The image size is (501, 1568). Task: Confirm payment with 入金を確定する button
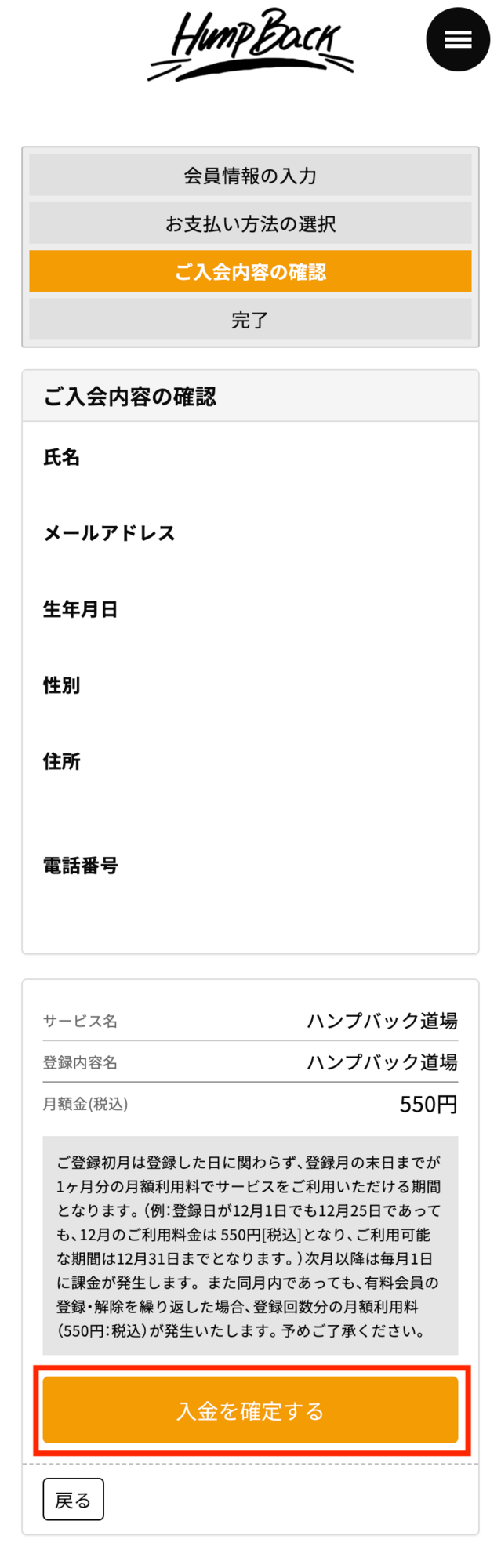pyautogui.click(x=250, y=1410)
